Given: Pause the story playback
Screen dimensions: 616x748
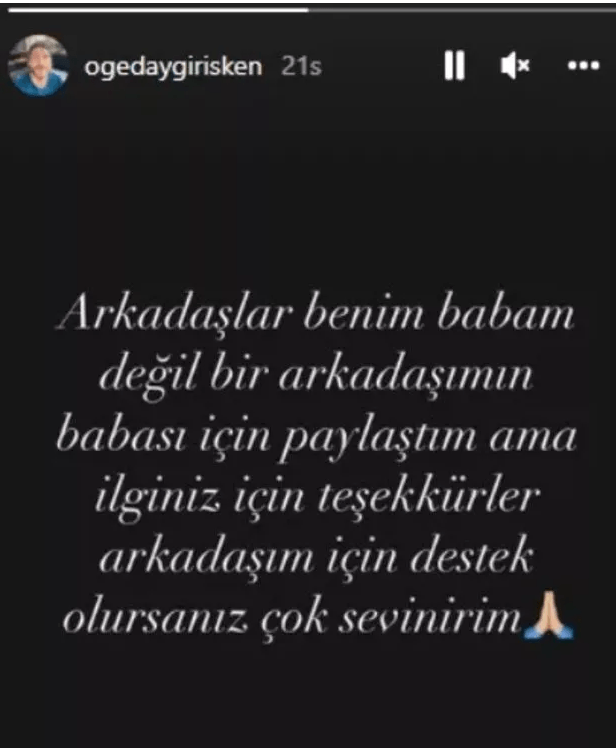Looking at the screenshot, I should click(x=454, y=66).
